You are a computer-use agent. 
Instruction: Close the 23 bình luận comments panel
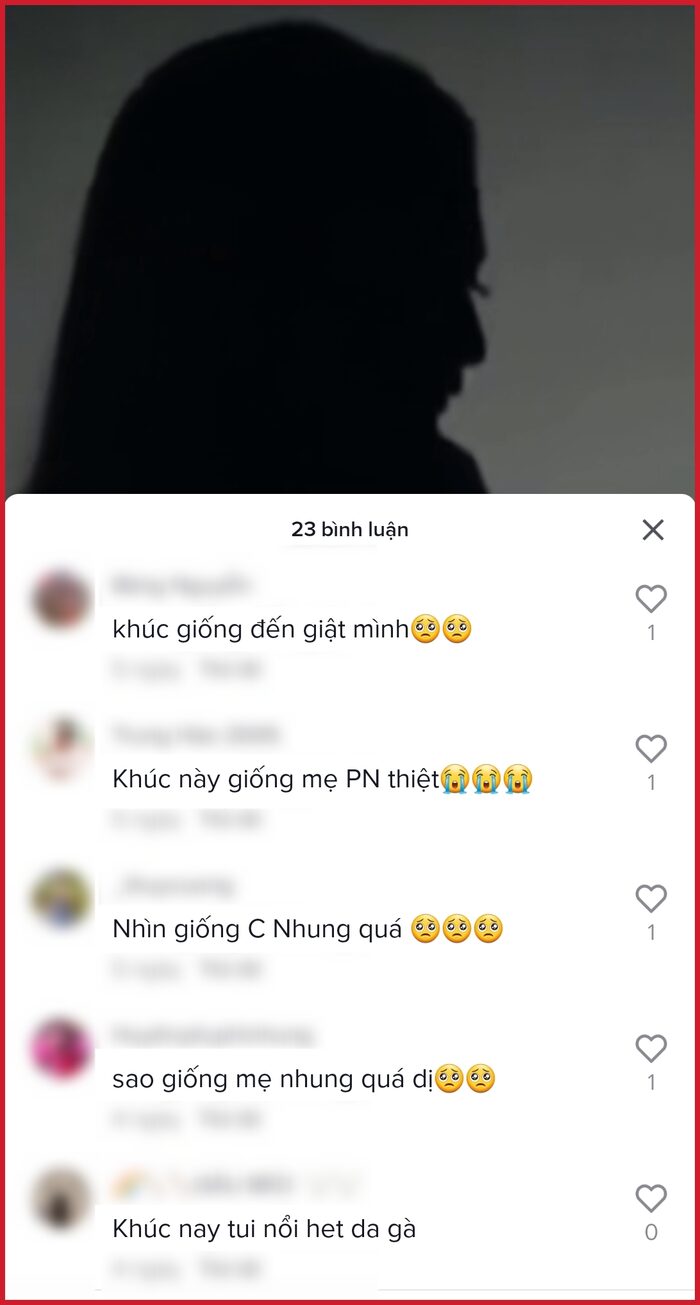pyautogui.click(x=652, y=530)
